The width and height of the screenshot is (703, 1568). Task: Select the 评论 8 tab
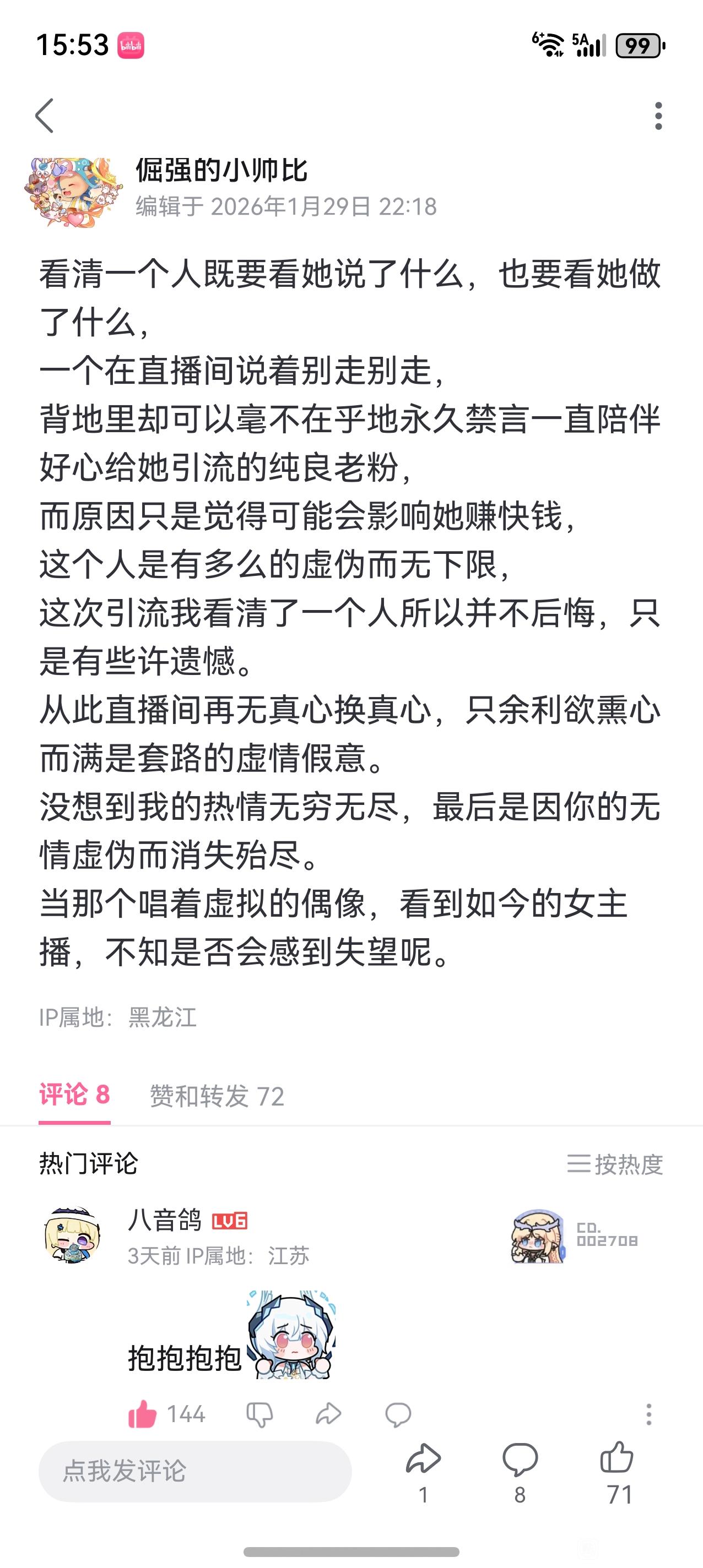tap(74, 1095)
